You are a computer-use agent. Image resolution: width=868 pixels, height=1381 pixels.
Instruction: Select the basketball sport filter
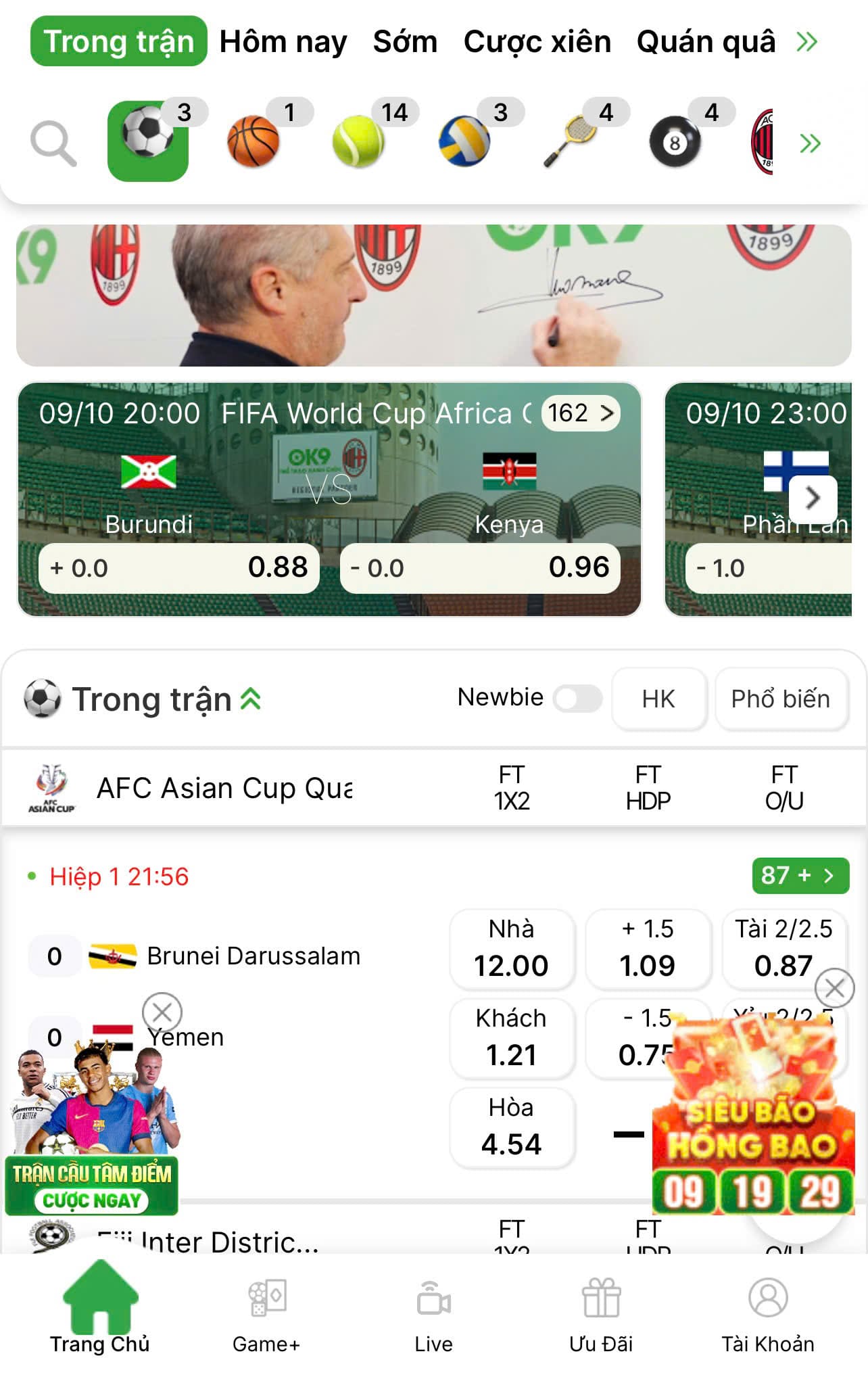tap(254, 141)
